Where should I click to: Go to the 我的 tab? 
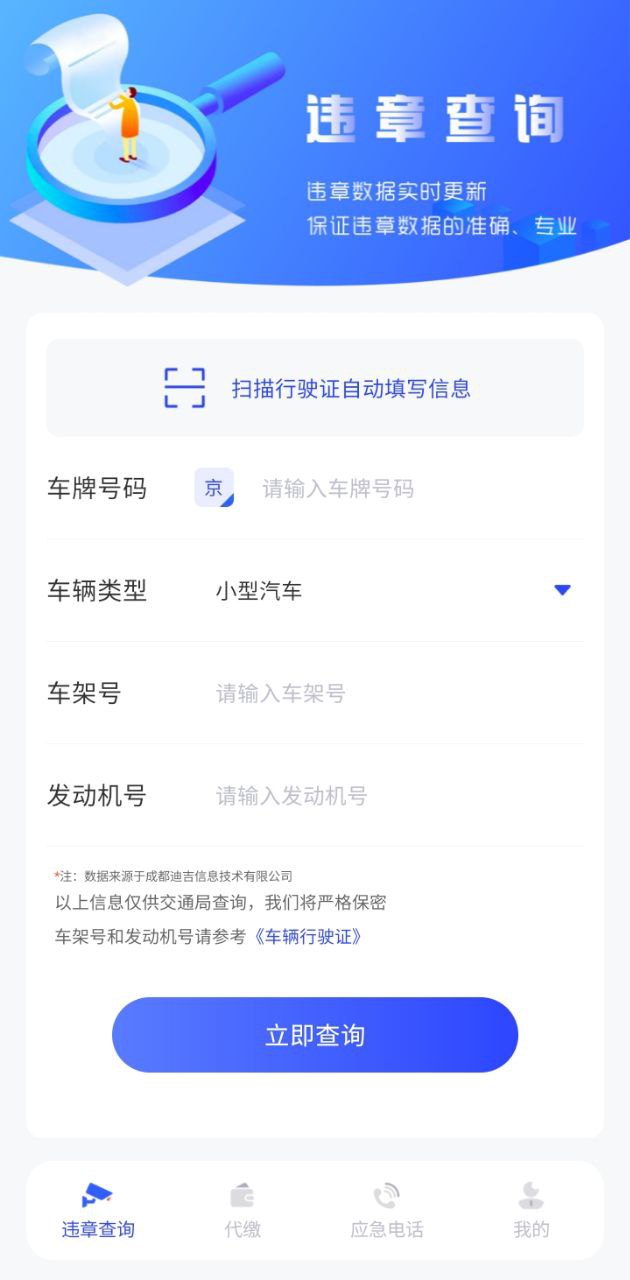coord(531,1211)
